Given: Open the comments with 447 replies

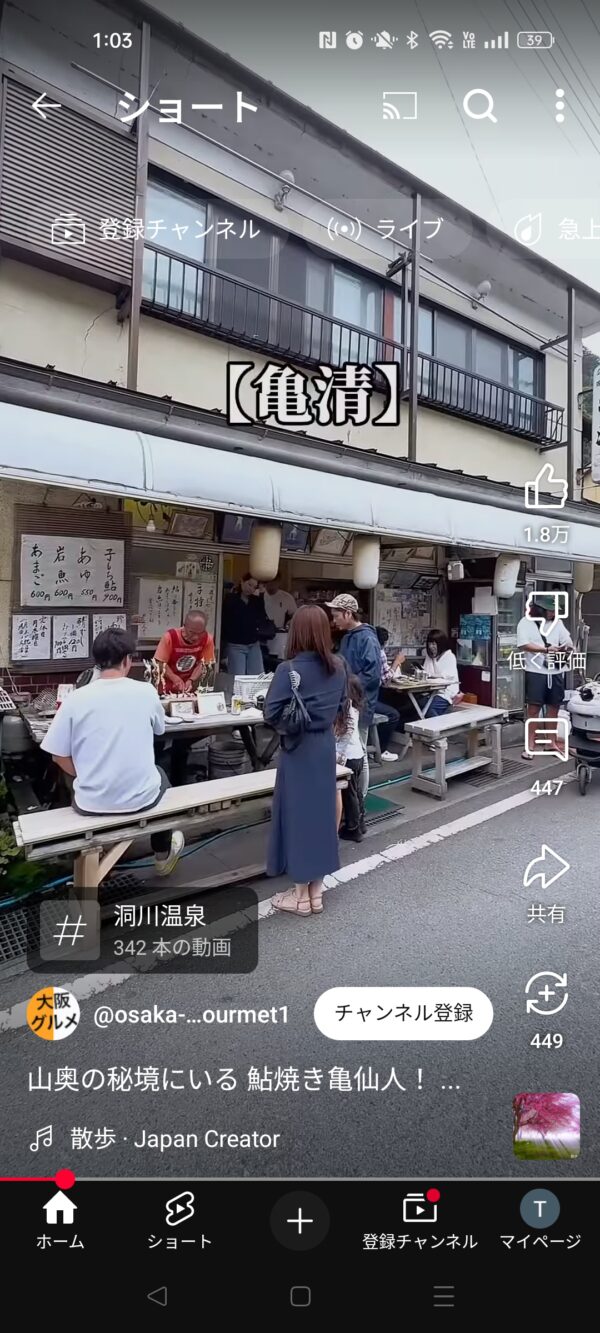Looking at the screenshot, I should 546,742.
